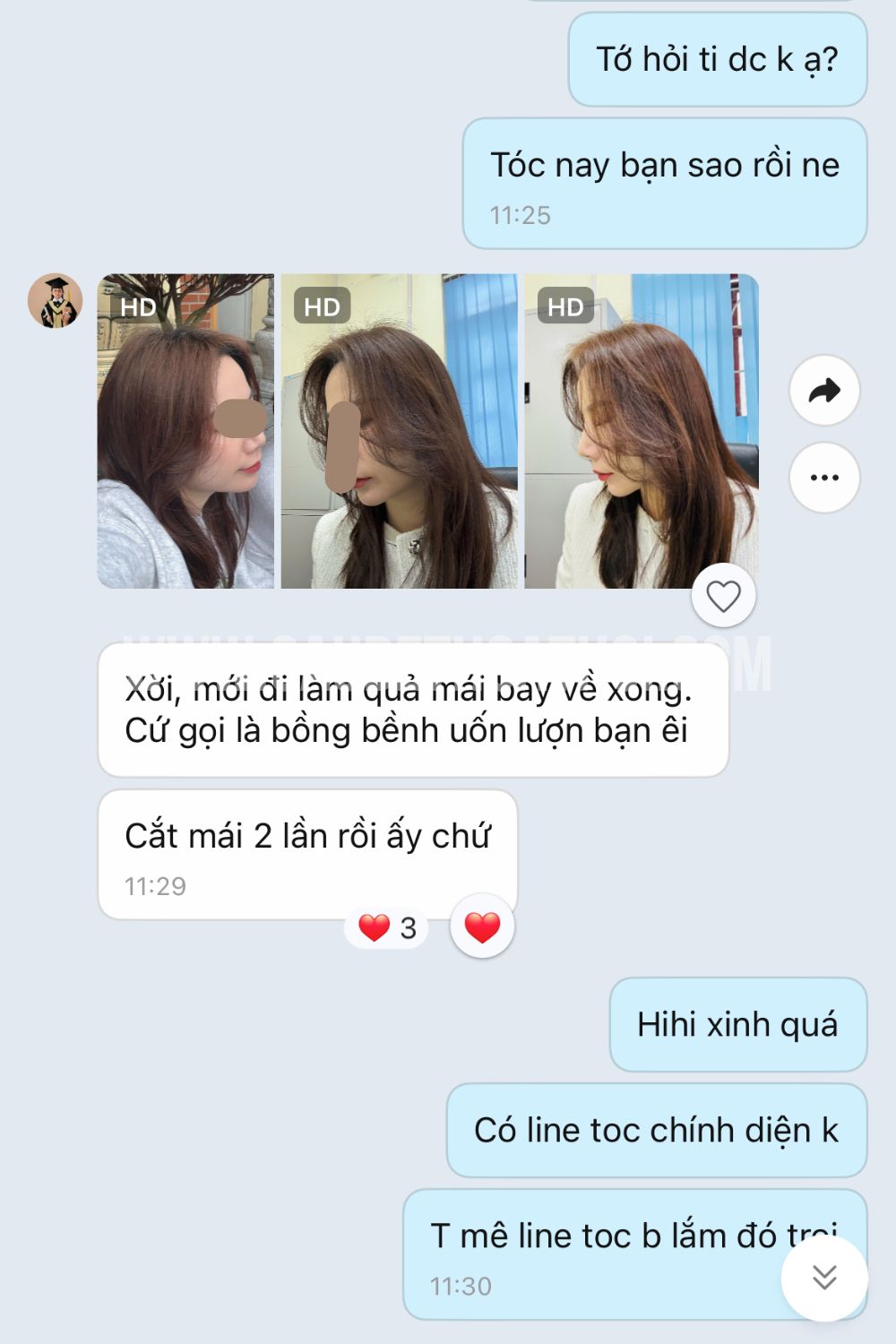View who gave the 3 heart reactions
This screenshot has height=1344, width=896.
coord(387,928)
